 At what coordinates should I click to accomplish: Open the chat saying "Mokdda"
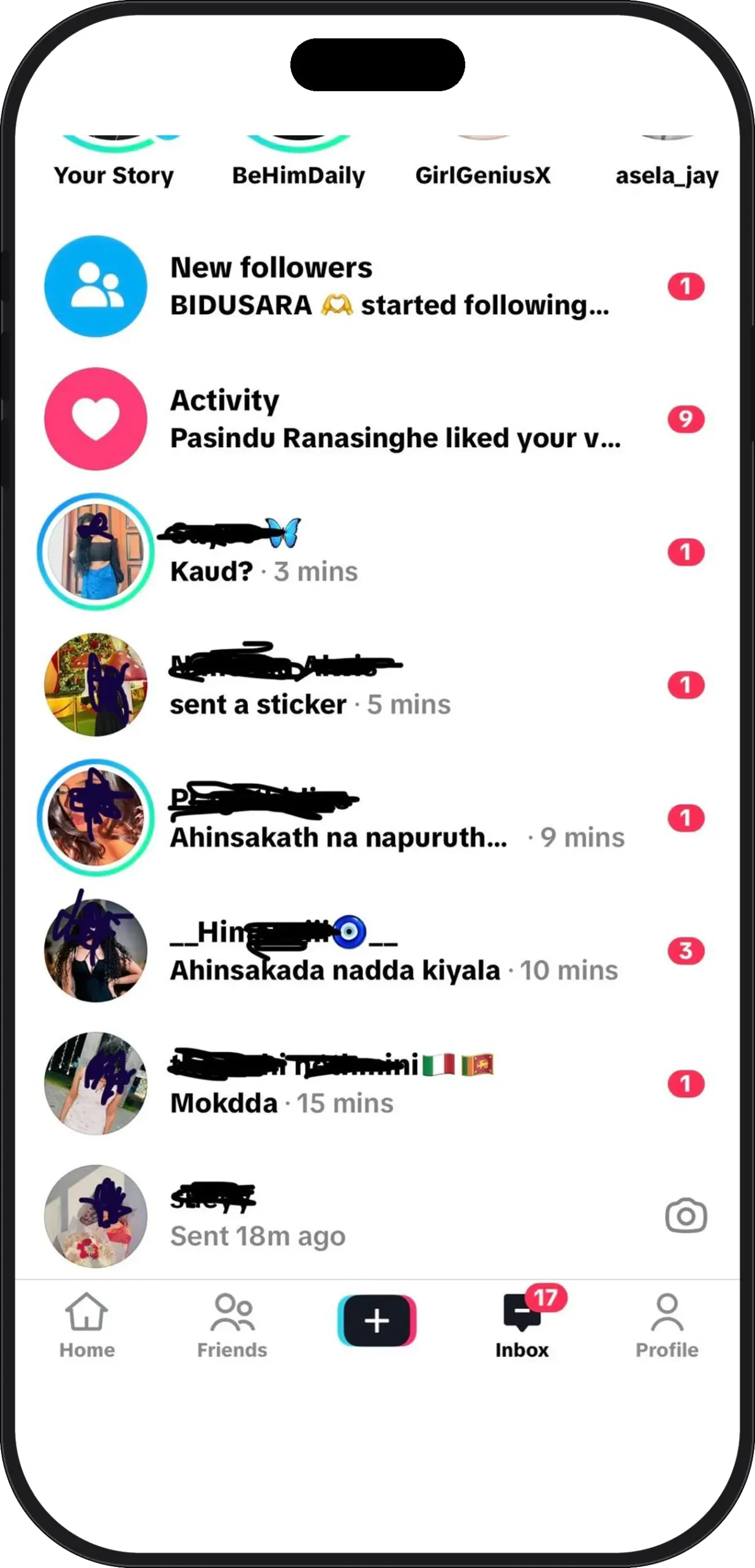(377, 1084)
